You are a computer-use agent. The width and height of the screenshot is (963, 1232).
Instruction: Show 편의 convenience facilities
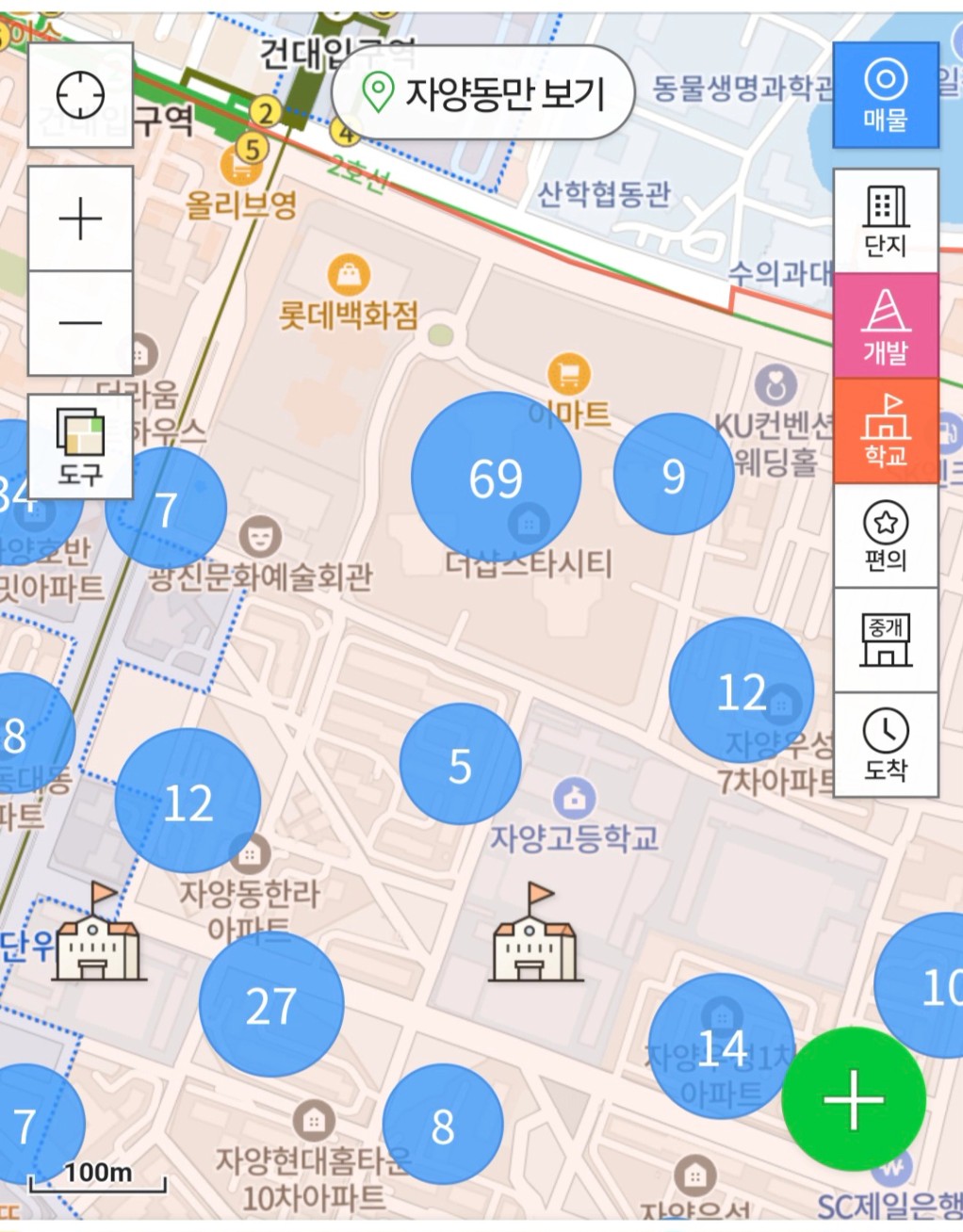[885, 536]
